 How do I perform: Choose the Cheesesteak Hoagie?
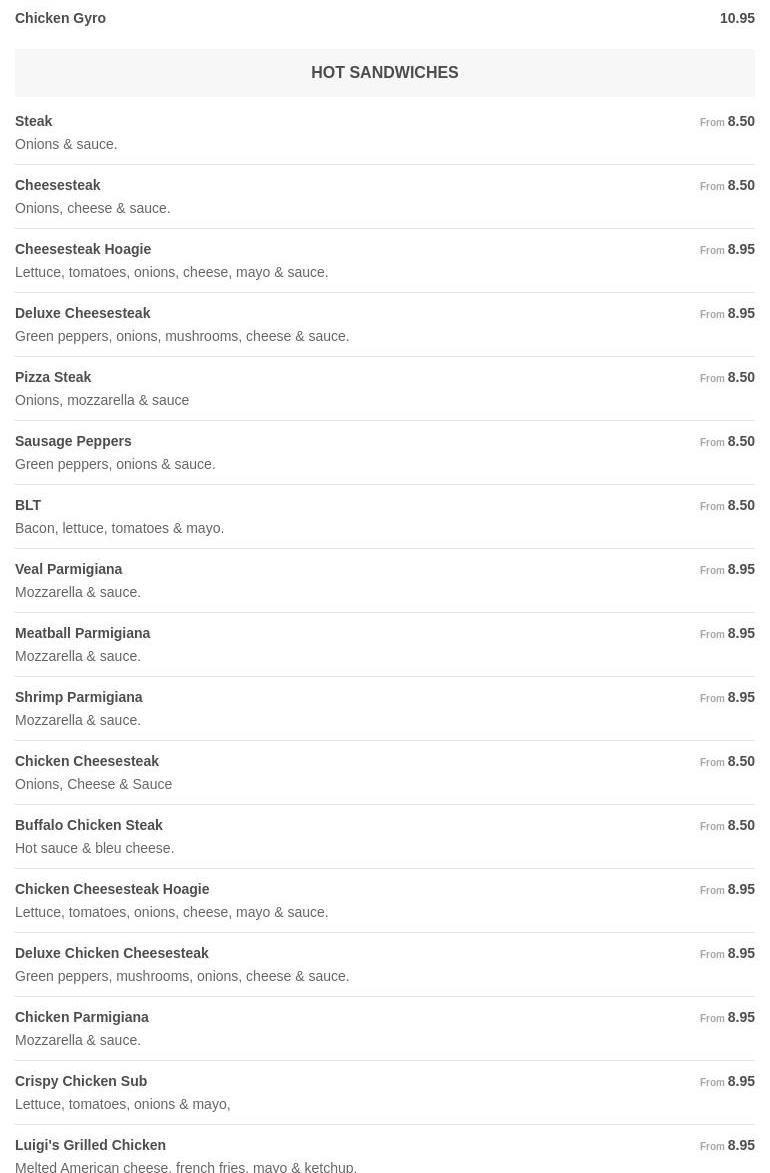point(83,249)
